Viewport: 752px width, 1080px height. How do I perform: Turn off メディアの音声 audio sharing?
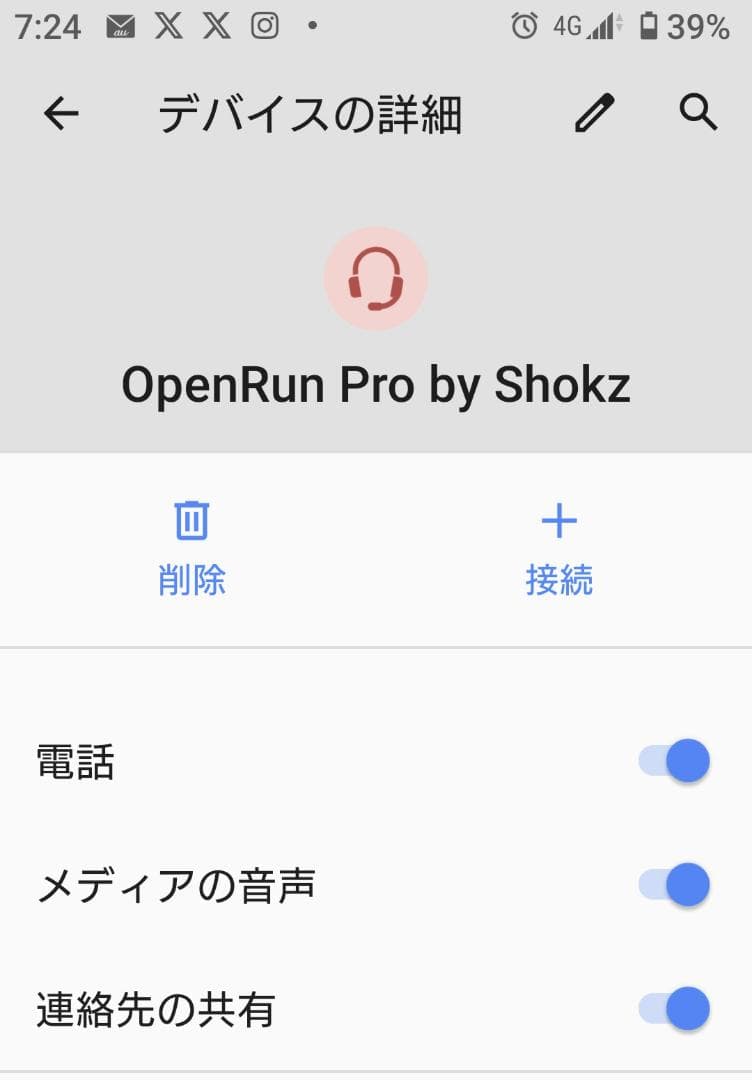click(674, 885)
